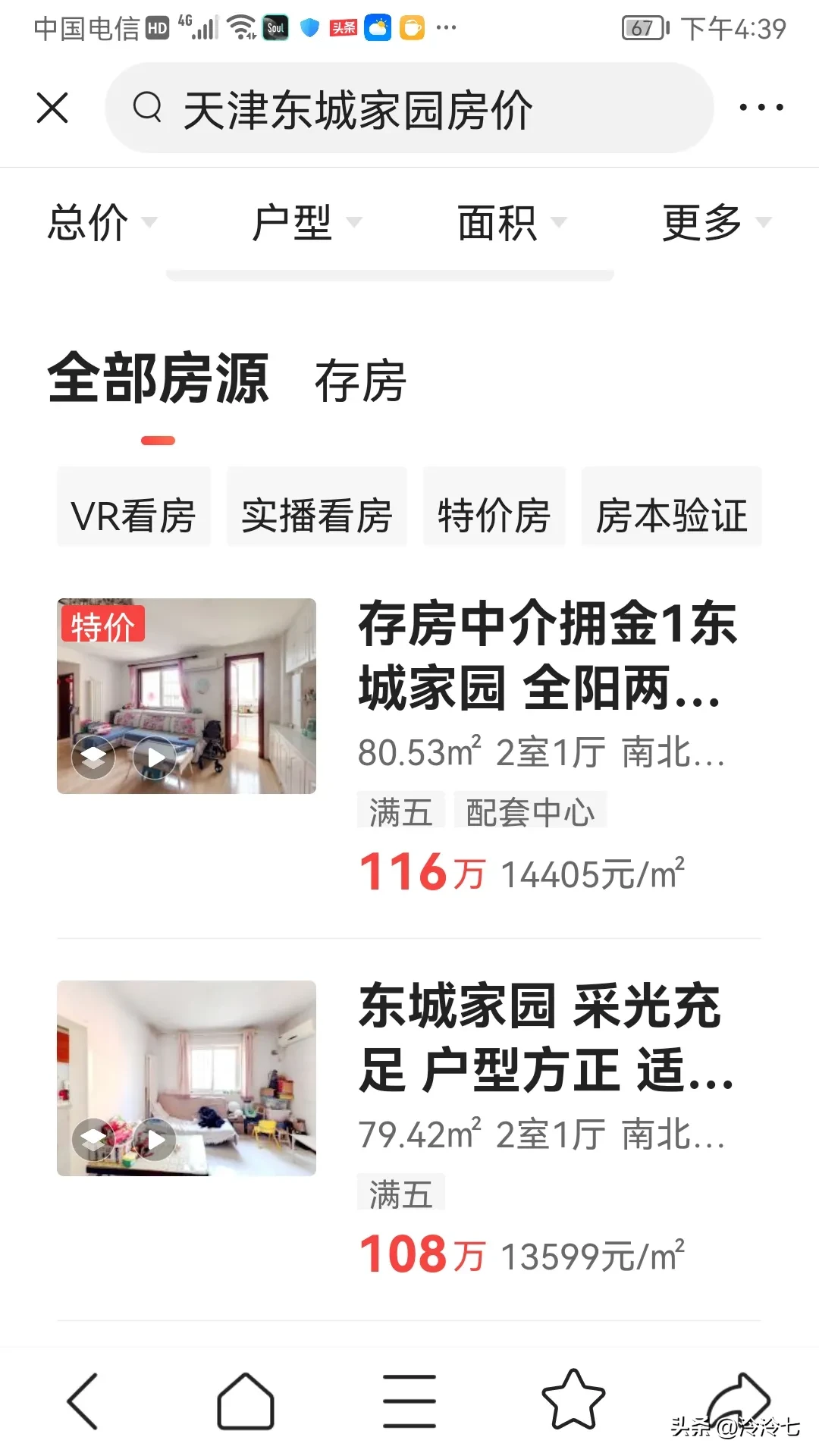Image resolution: width=819 pixels, height=1456 pixels.
Task: Open the bottom three-line menu
Action: (x=409, y=1401)
